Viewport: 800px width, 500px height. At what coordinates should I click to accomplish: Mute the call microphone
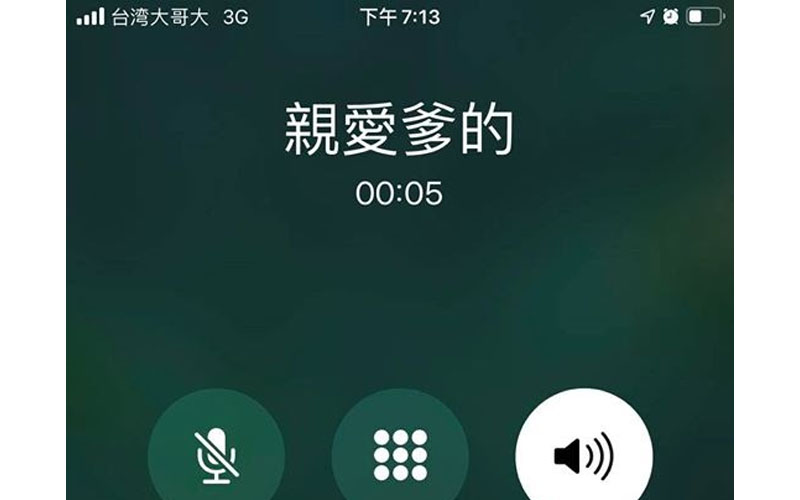tap(216, 455)
